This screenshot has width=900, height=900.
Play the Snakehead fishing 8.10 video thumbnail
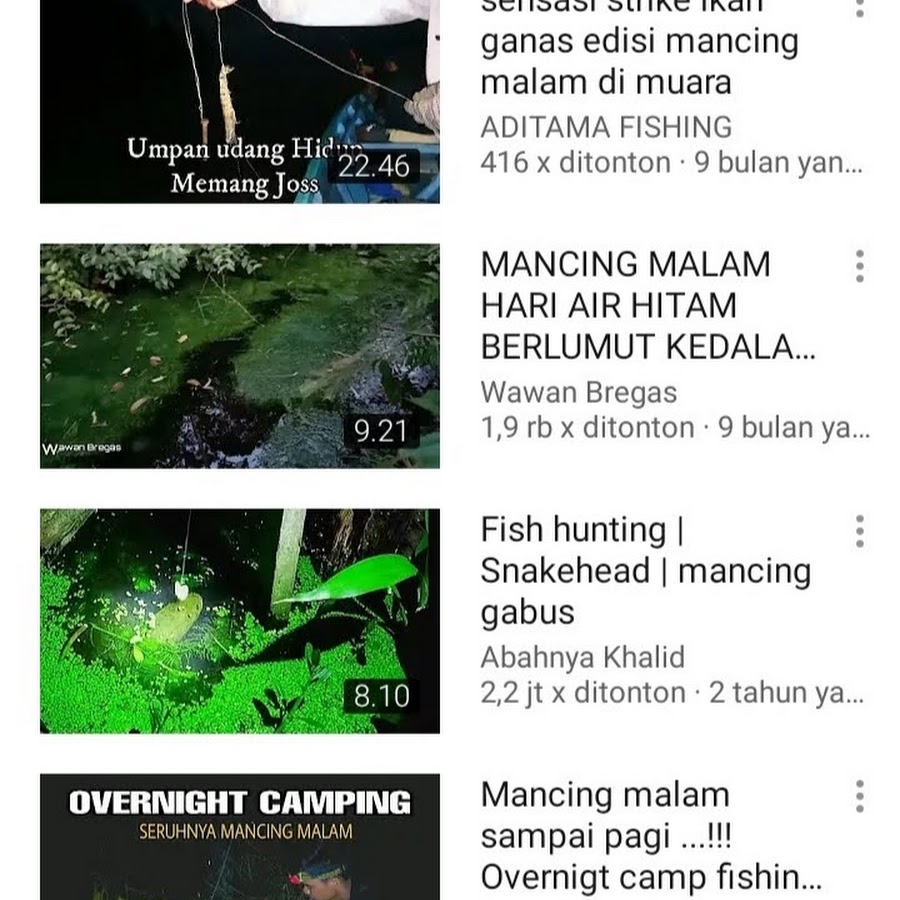coord(240,621)
